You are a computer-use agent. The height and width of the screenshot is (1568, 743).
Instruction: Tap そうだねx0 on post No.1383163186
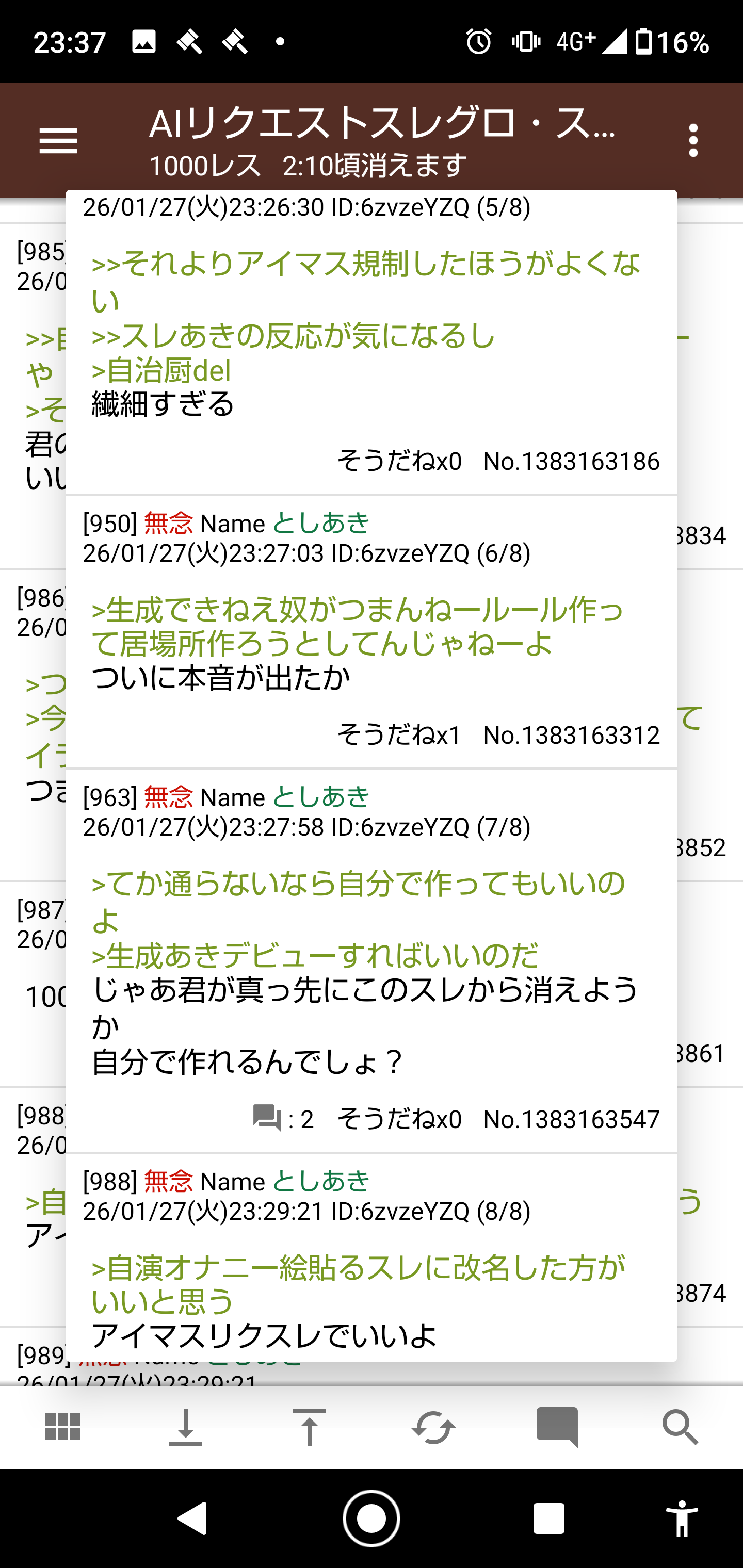399,462
